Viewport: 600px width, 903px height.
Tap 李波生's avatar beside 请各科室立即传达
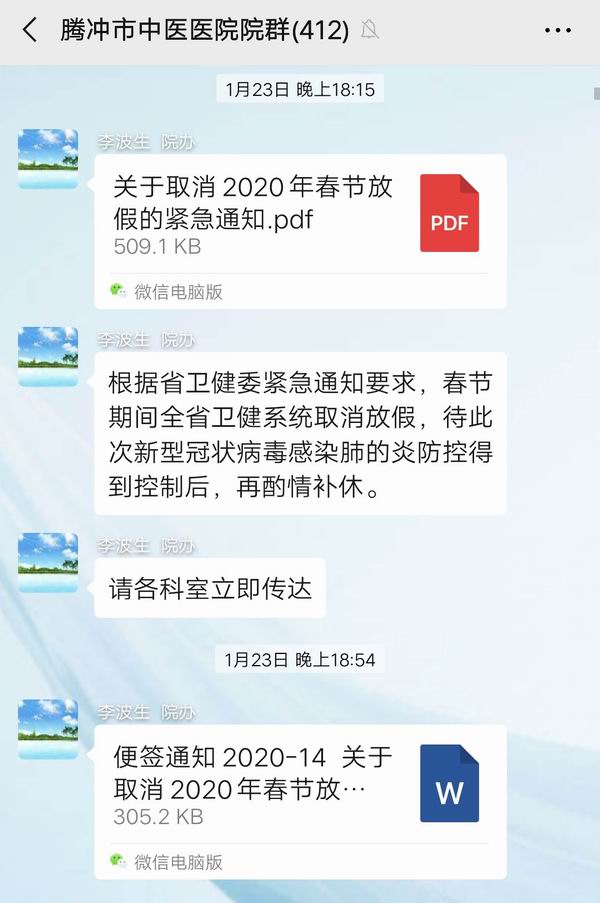click(x=48, y=563)
